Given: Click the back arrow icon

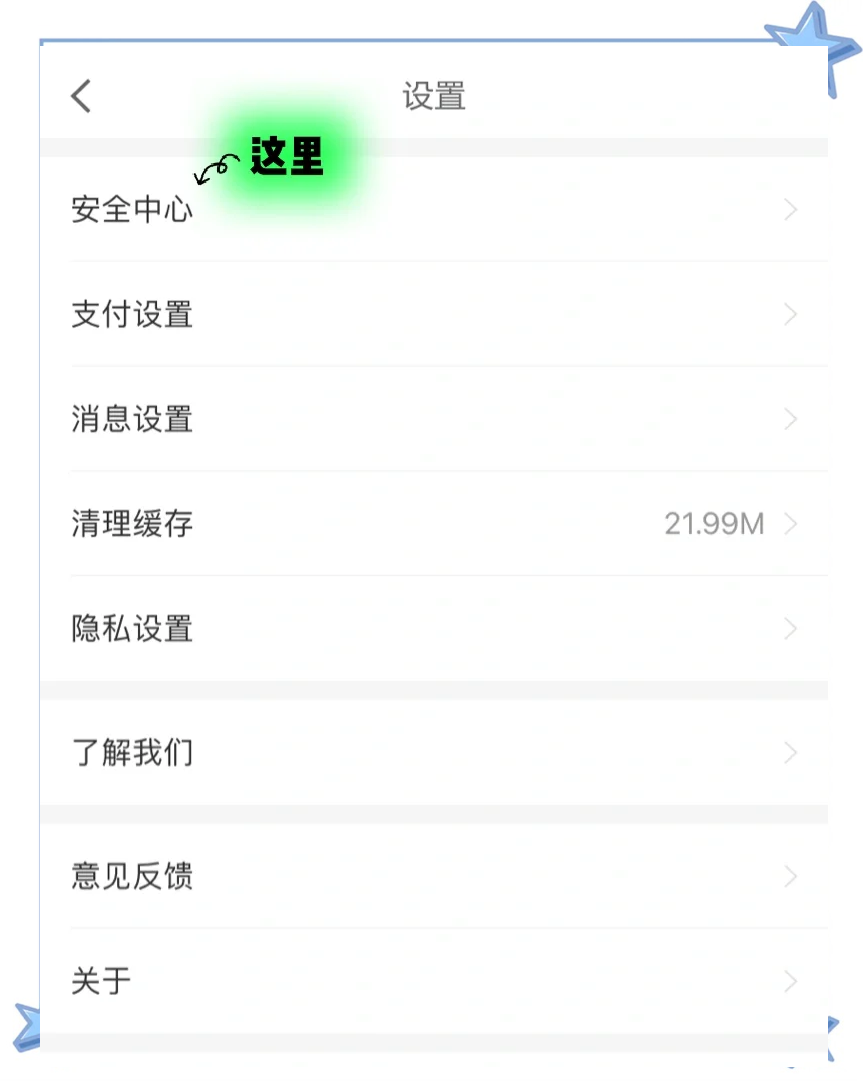Looking at the screenshot, I should (x=80, y=96).
